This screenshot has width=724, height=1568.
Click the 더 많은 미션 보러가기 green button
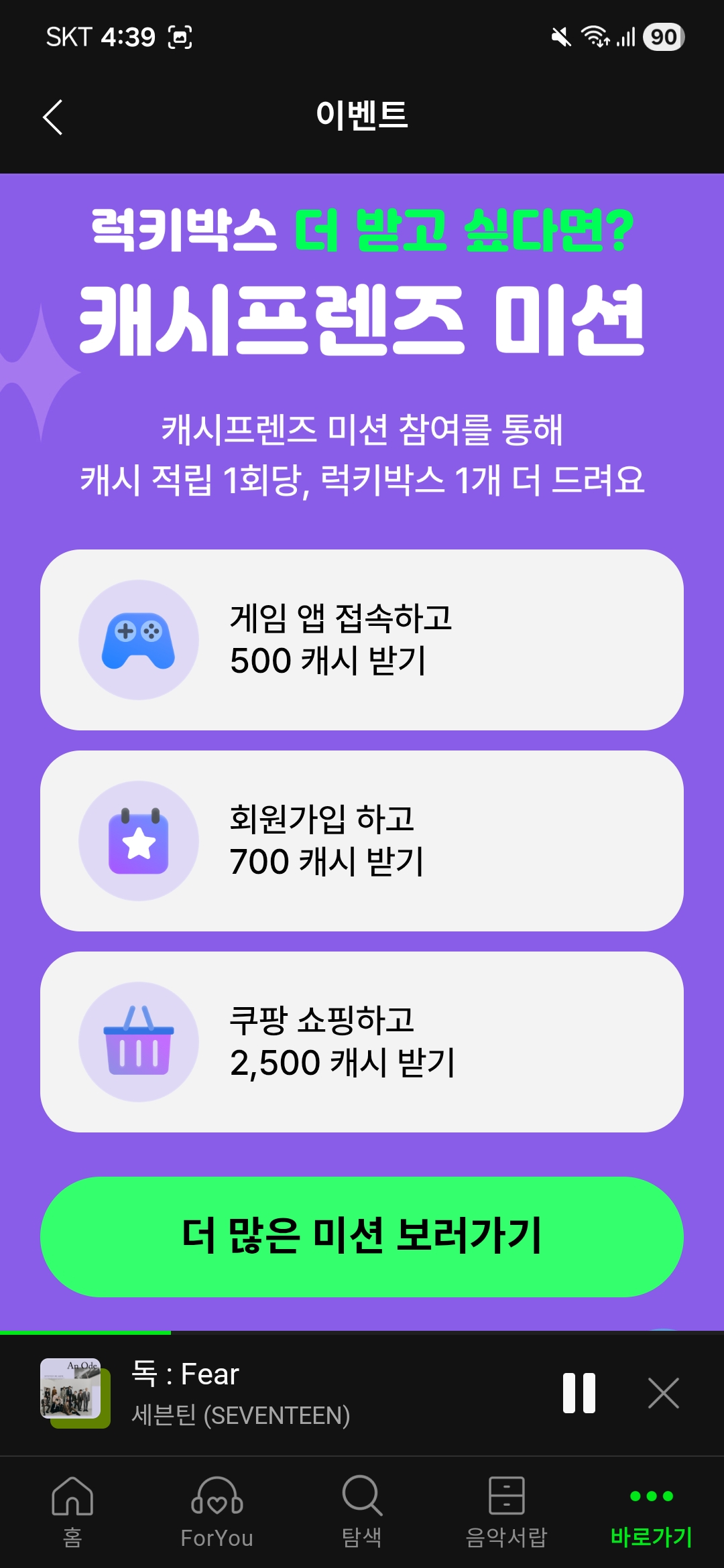[x=362, y=1238]
